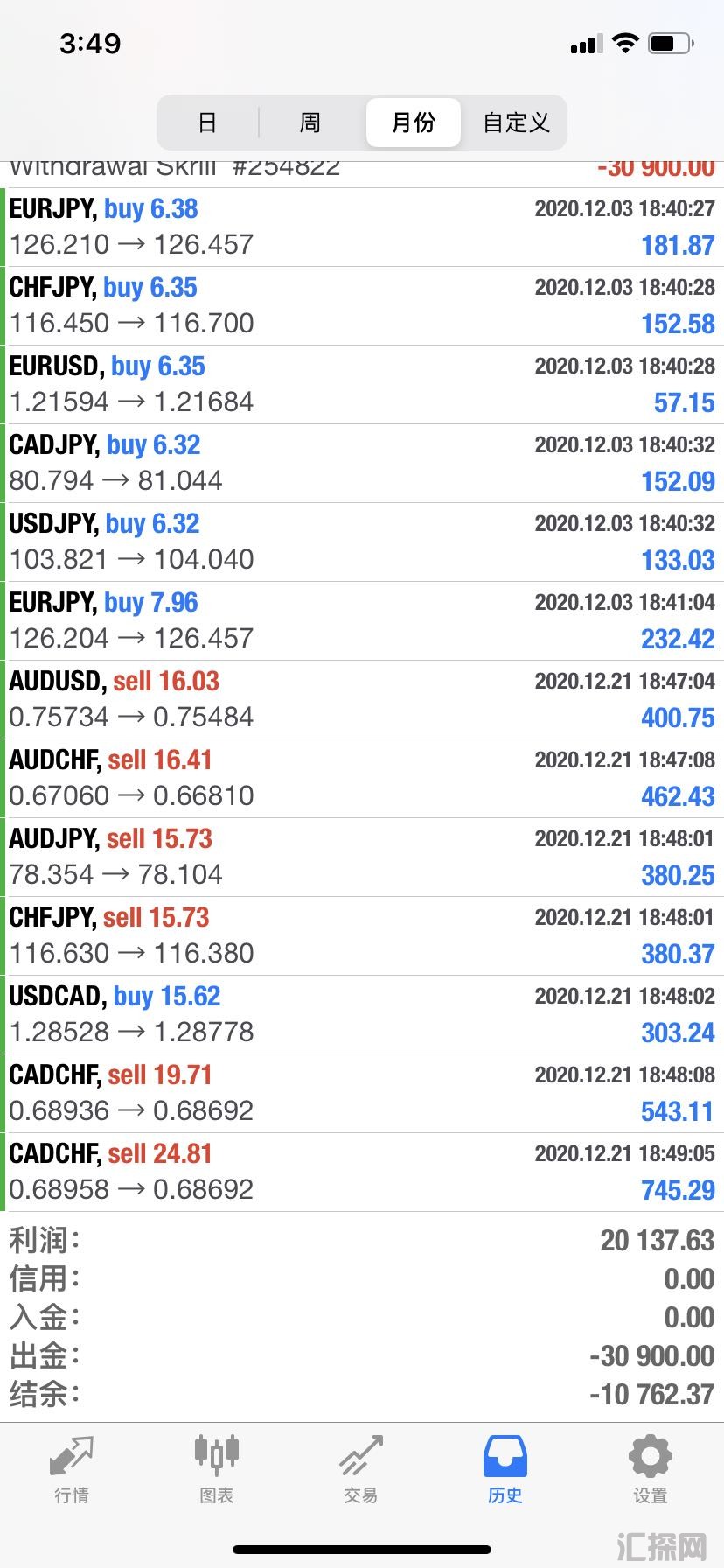This screenshot has width=724, height=1568.
Task: Show details of CADJPY buy 6.32
Action: [x=362, y=463]
